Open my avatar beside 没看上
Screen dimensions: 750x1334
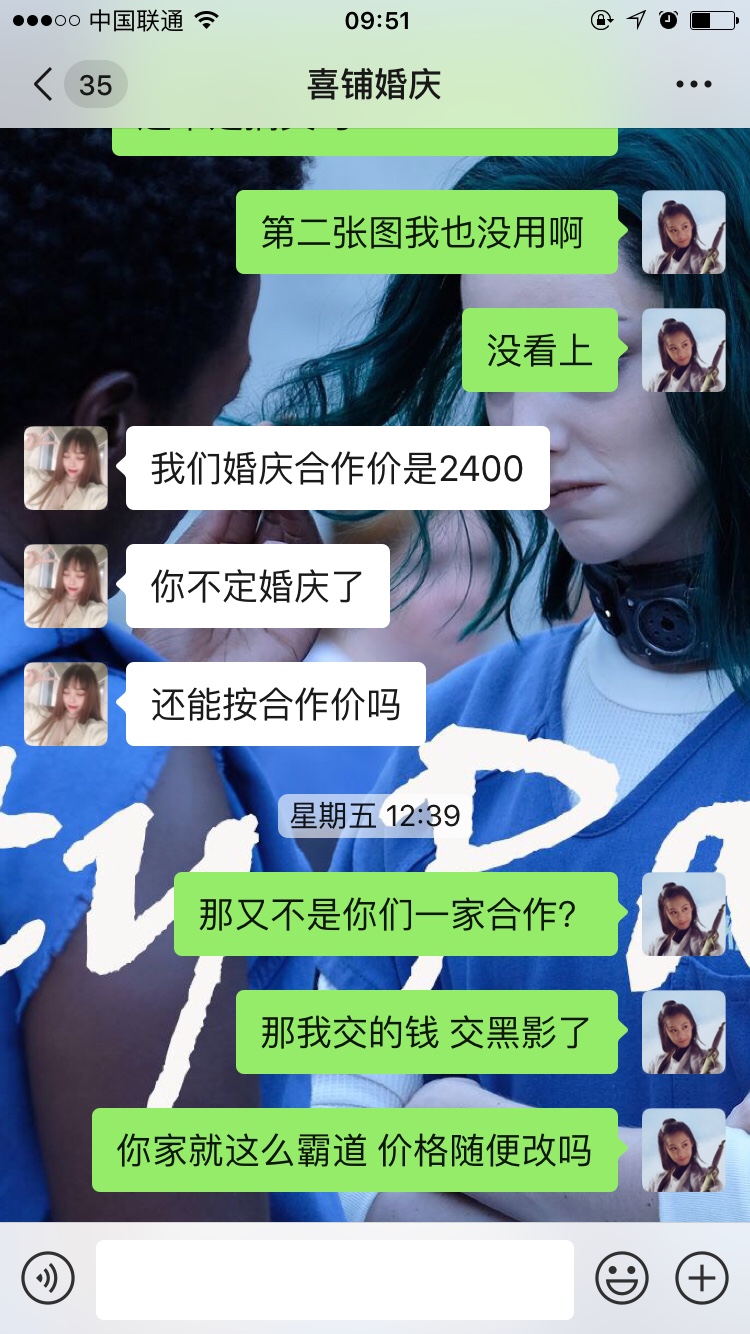pyautogui.click(x=684, y=350)
